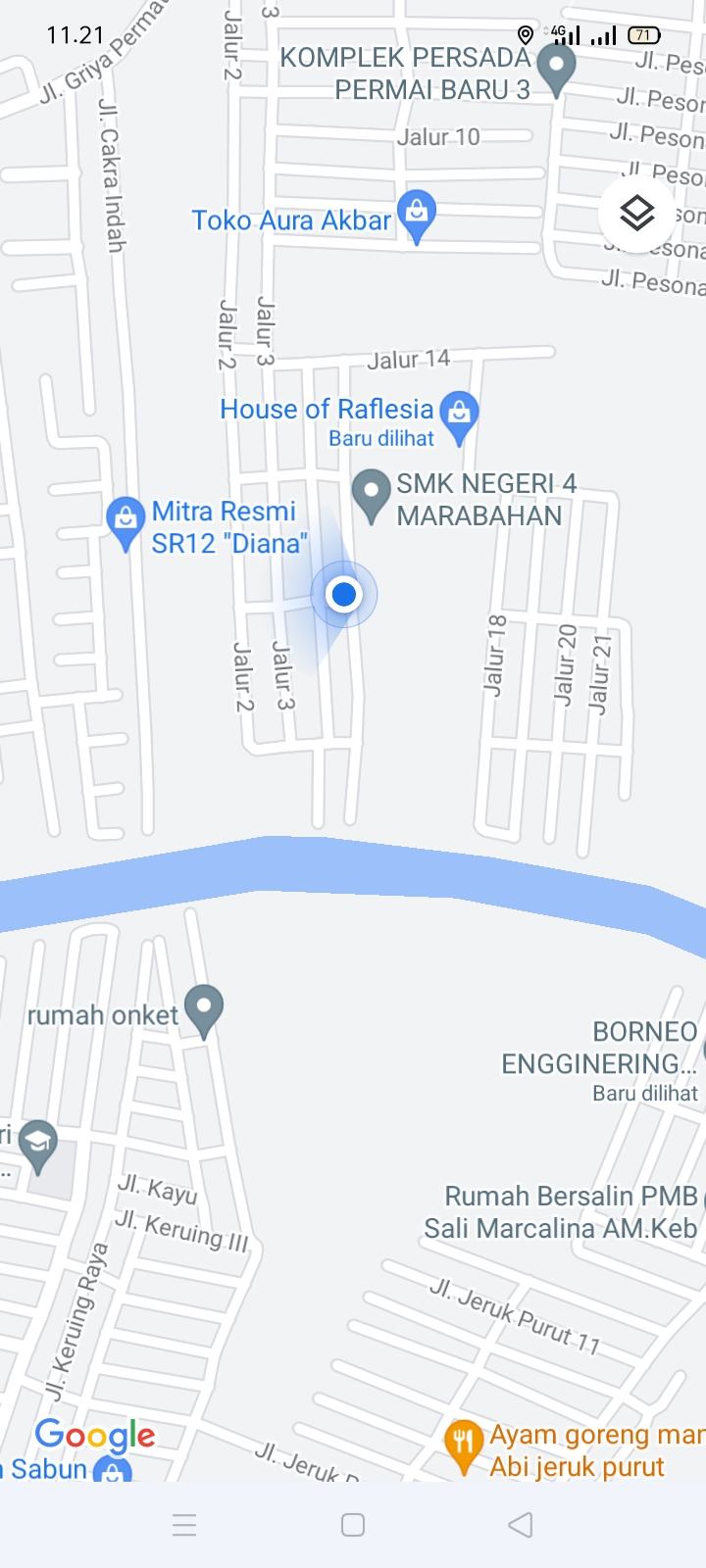Select the Toko Aura Akbar shop pin
Screen dimensions: 706x1568
[417, 213]
